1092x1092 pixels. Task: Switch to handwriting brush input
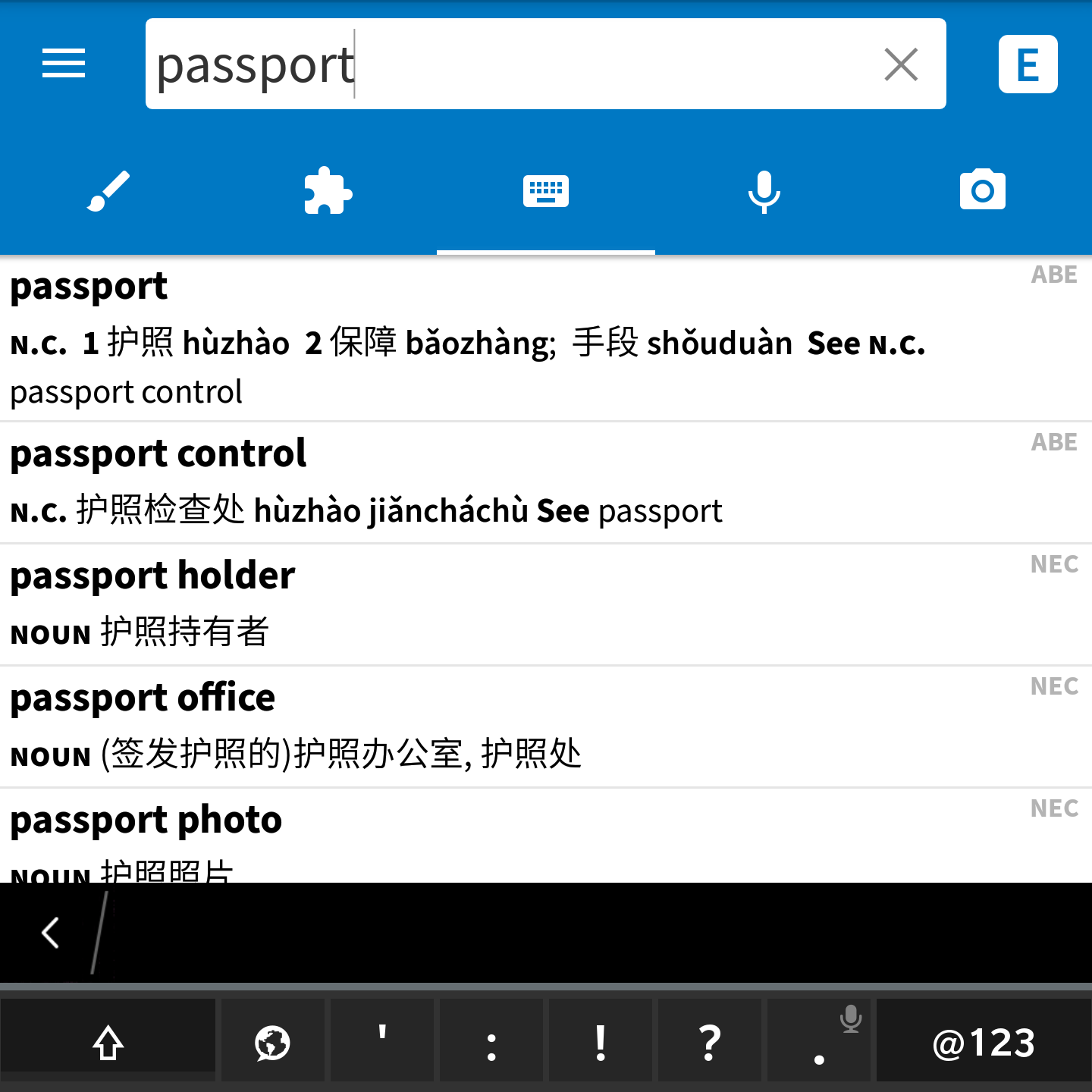click(x=108, y=191)
